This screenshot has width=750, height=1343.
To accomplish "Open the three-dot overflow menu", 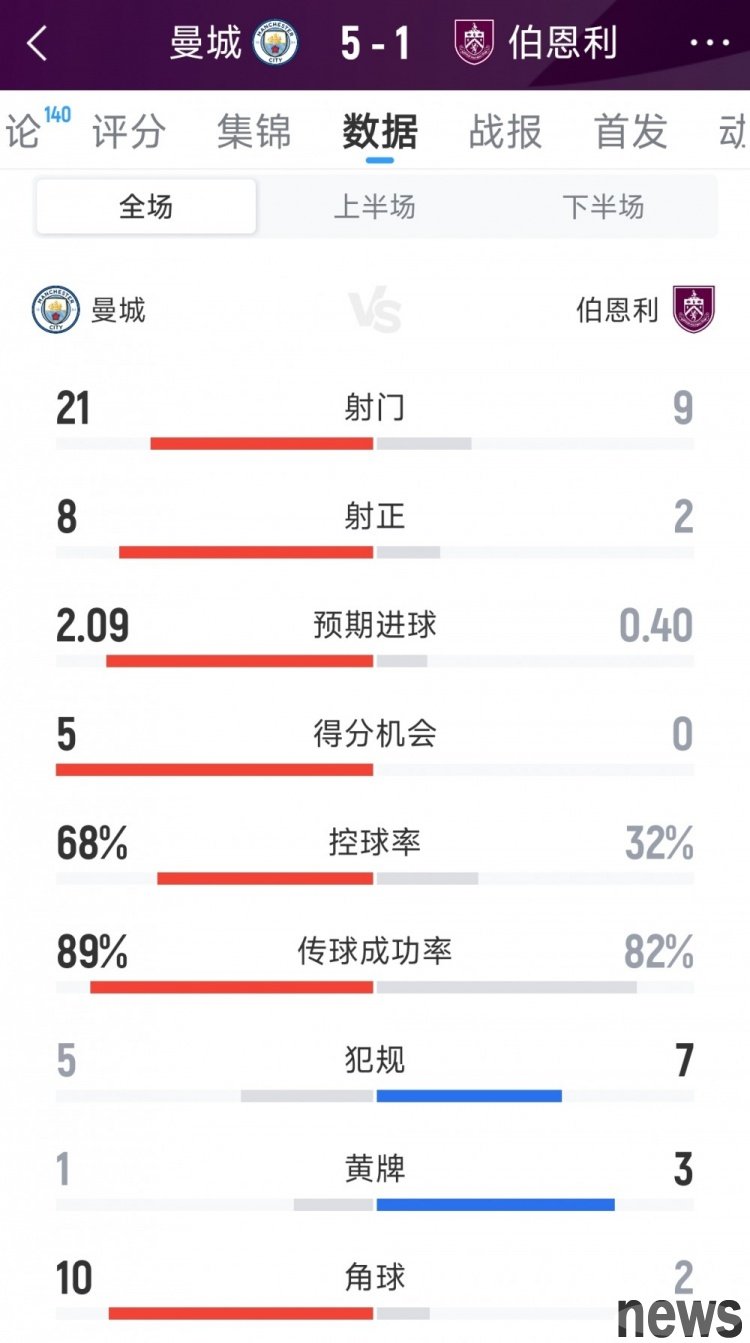I will coord(710,44).
